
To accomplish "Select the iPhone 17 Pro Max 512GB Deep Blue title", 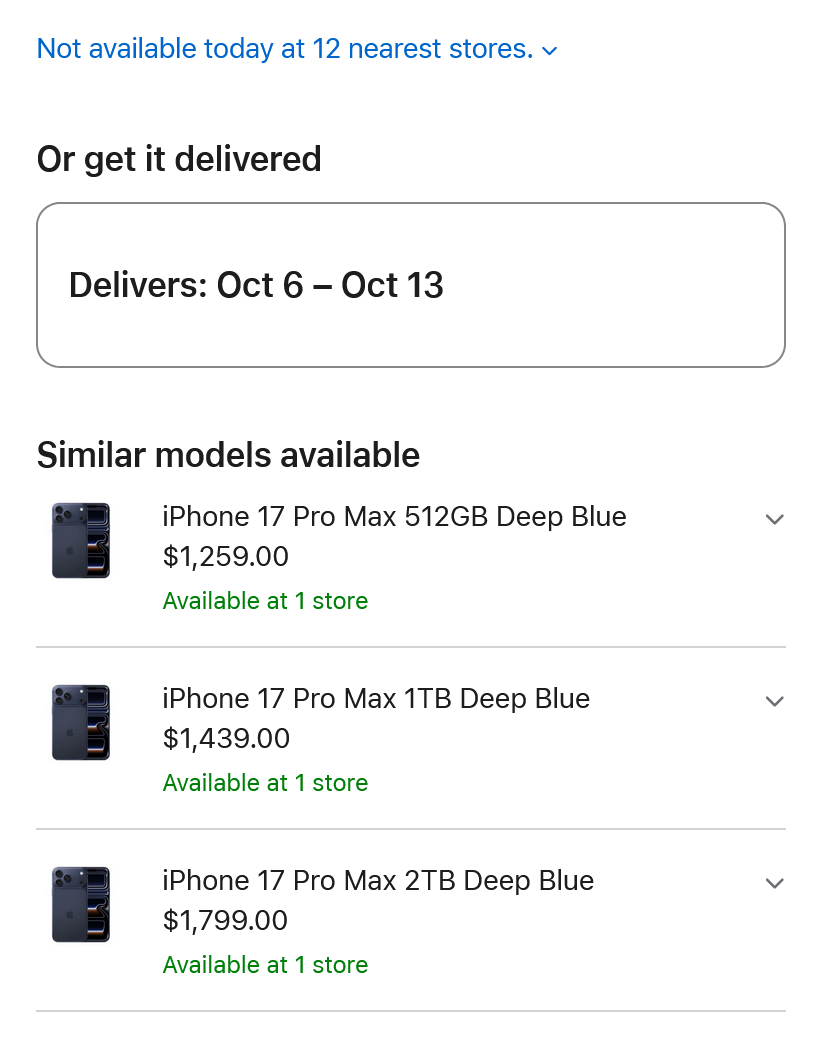I will click(394, 516).
